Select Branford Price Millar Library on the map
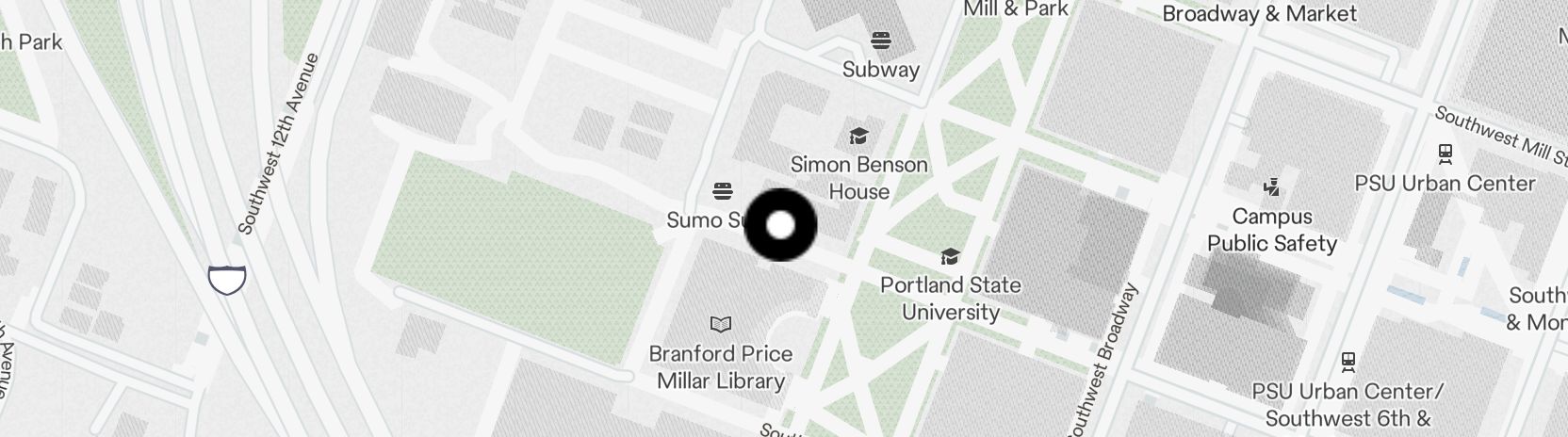Screen dimensions: 1568x437 coord(721,325)
